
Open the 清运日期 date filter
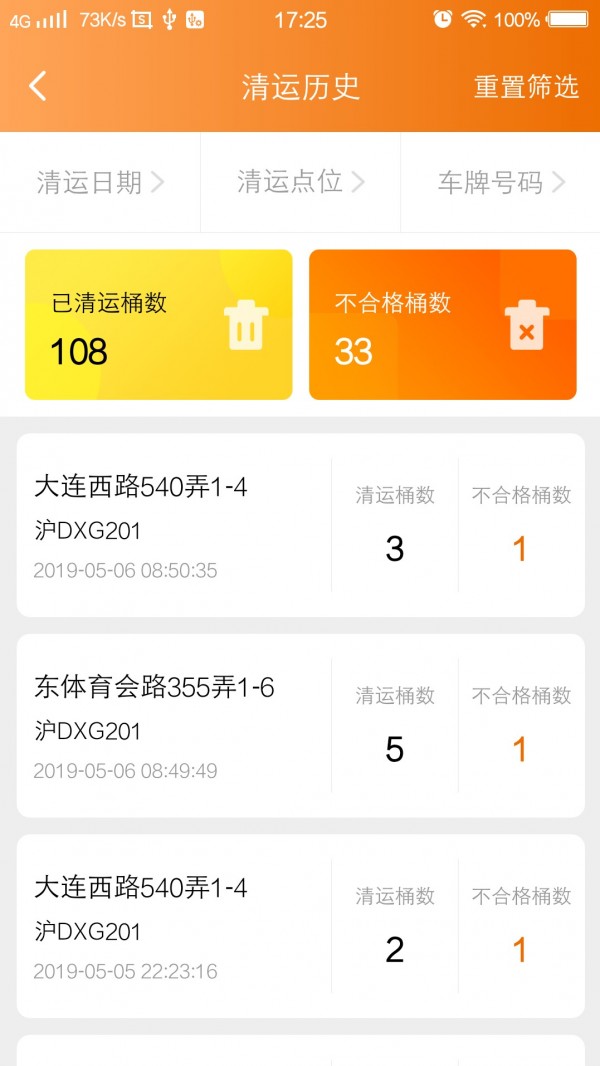tap(100, 182)
